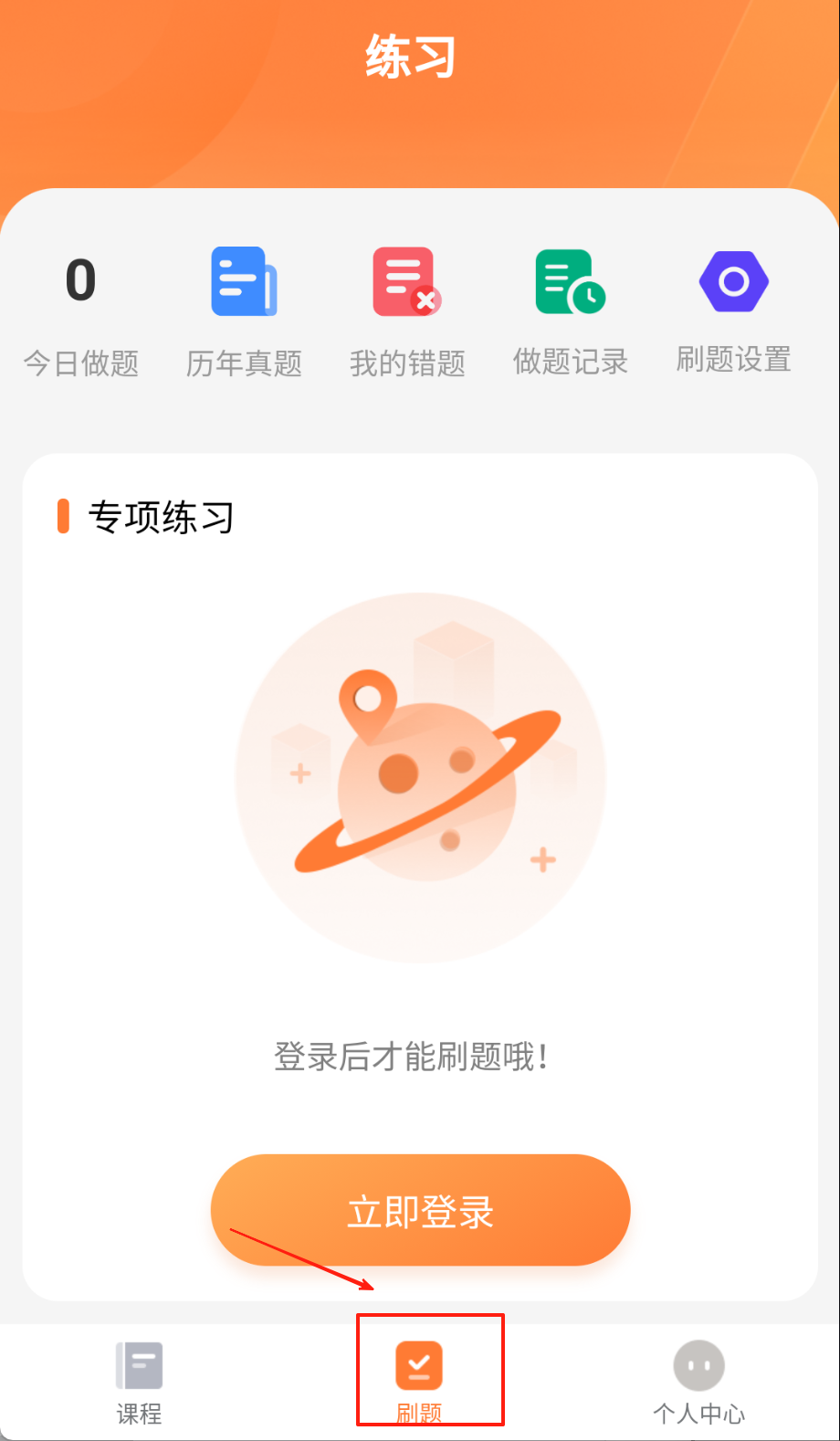The height and width of the screenshot is (1441, 840).
Task: Open 刷题设置 practice settings
Action: tap(733, 310)
